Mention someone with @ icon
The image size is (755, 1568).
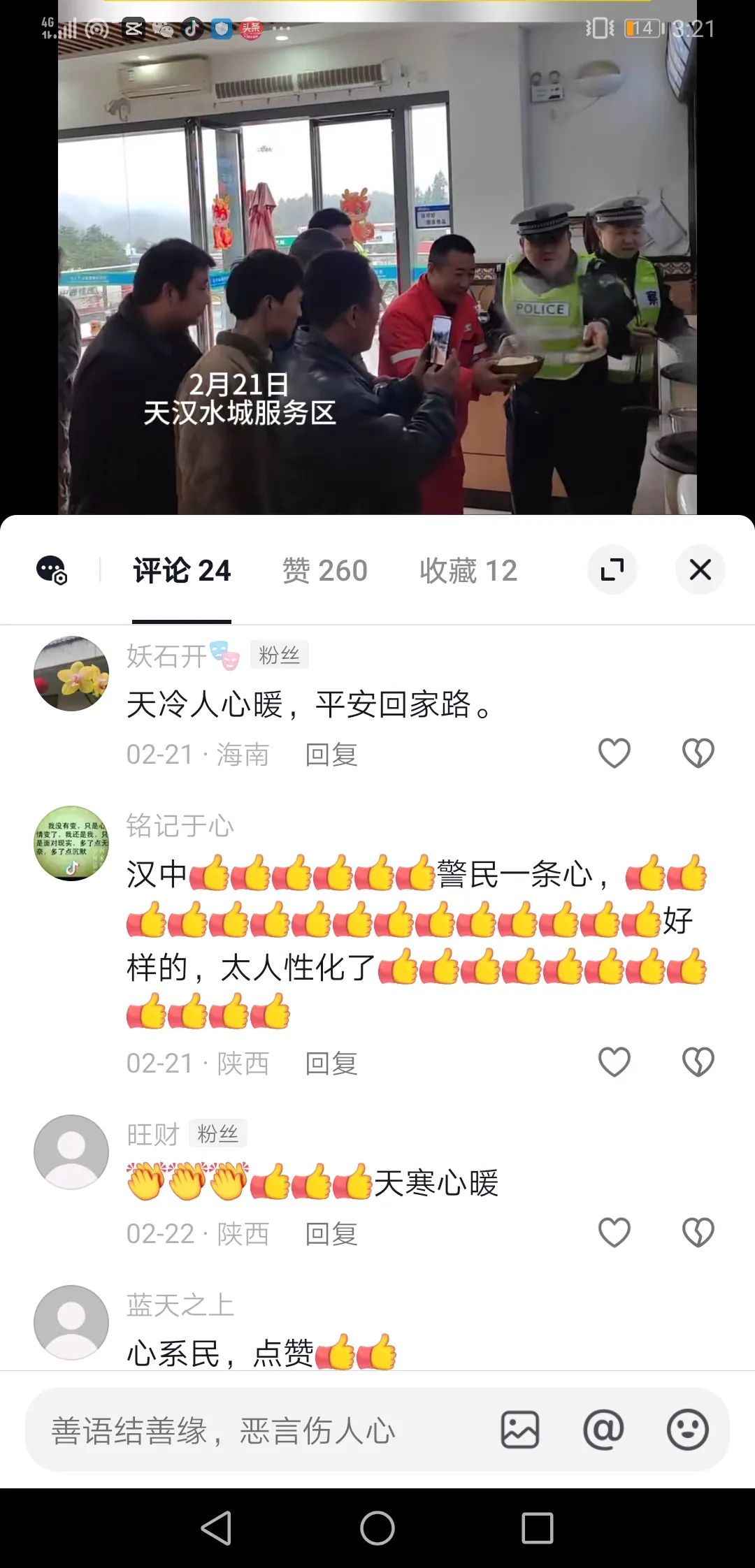[x=603, y=1430]
